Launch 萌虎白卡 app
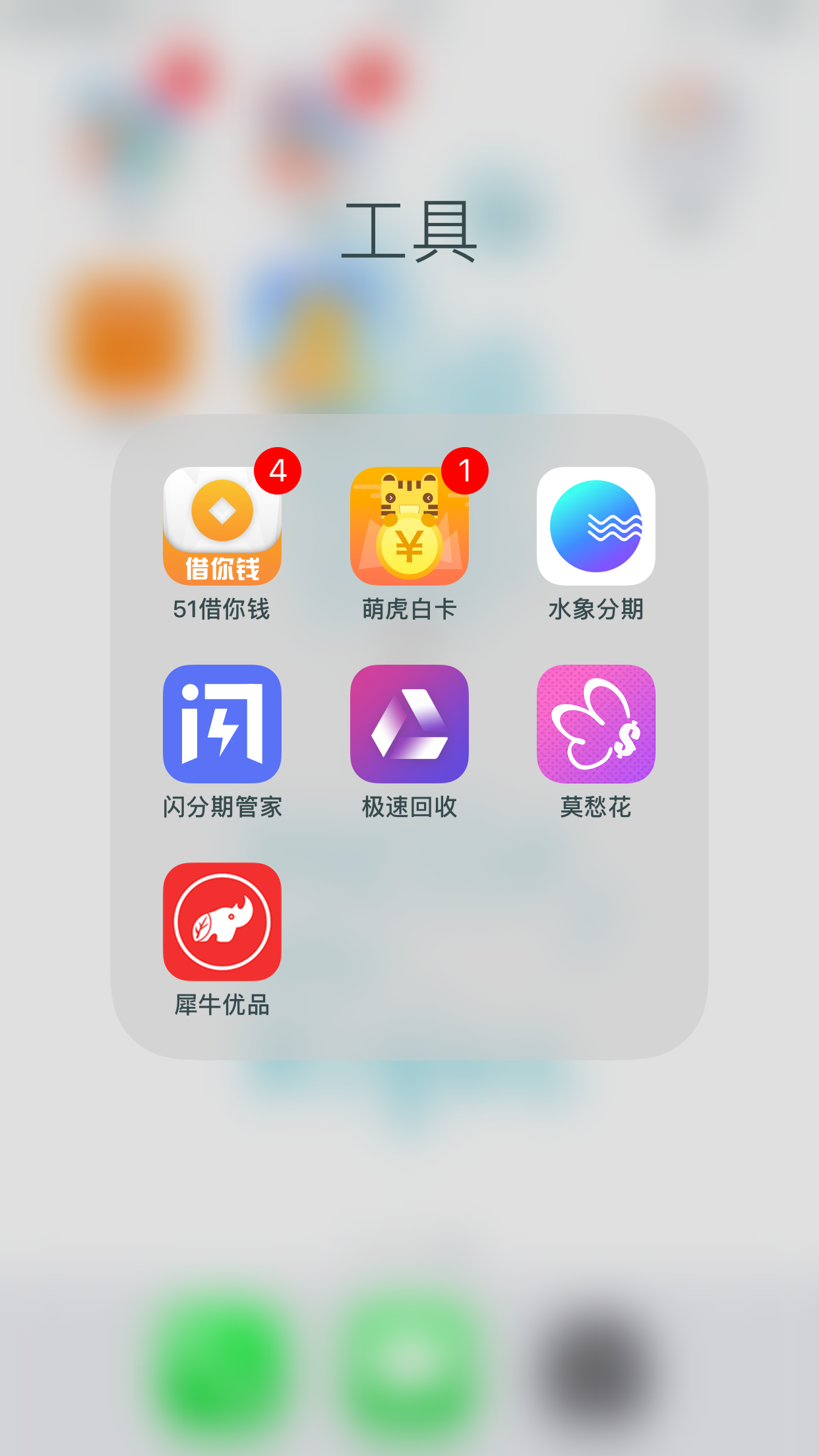Viewport: 819px width, 1456px height. click(409, 526)
